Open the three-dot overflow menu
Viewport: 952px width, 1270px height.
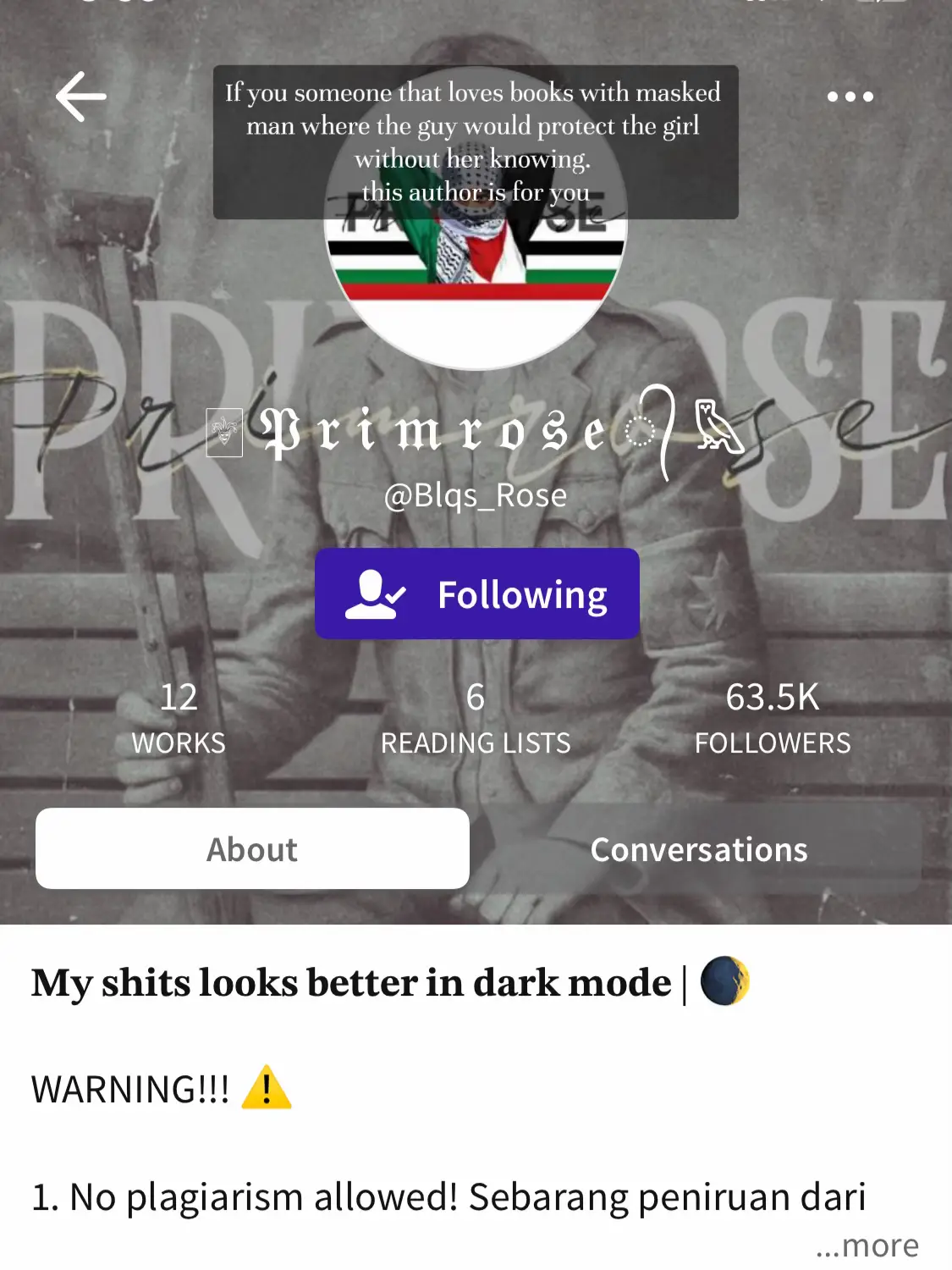pyautogui.click(x=850, y=97)
